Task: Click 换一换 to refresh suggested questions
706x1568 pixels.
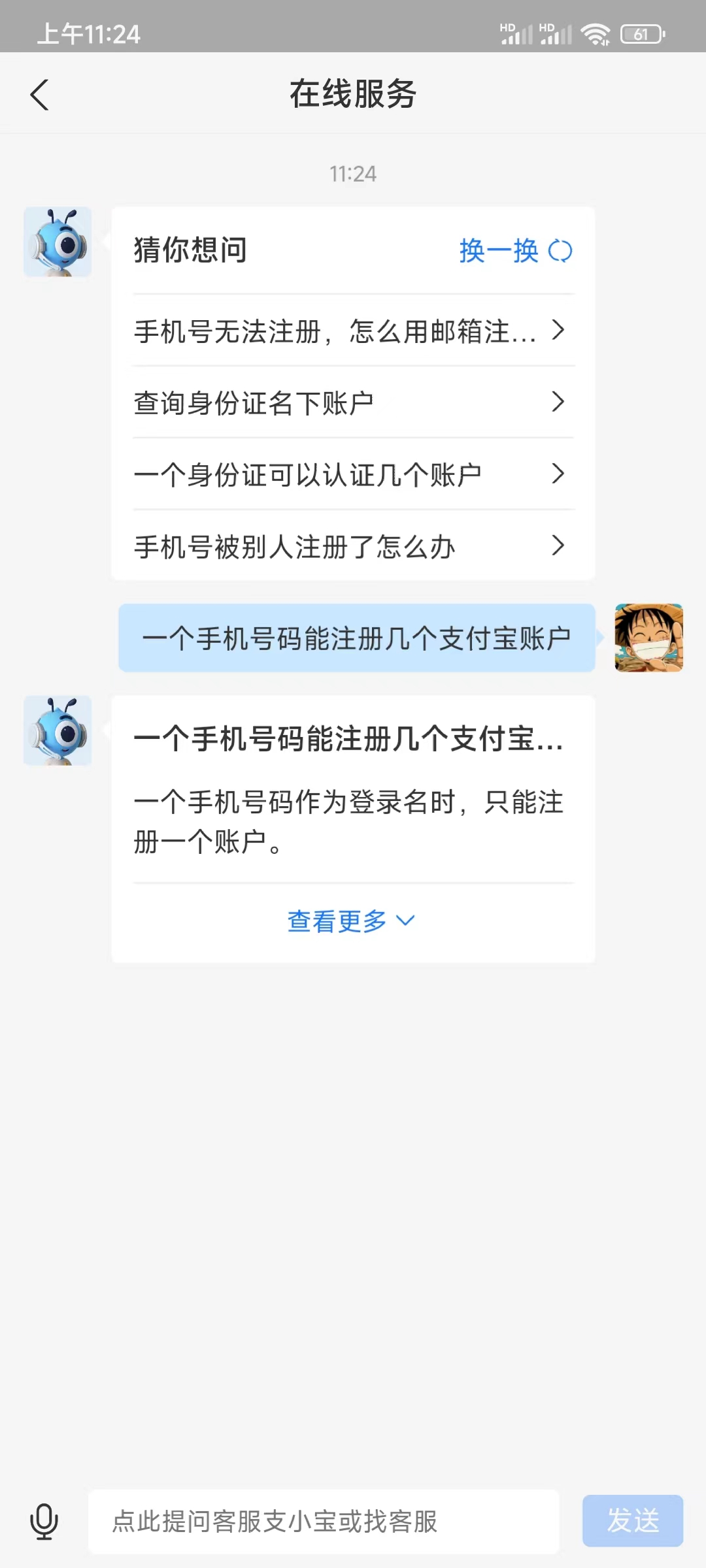Action: [497, 250]
